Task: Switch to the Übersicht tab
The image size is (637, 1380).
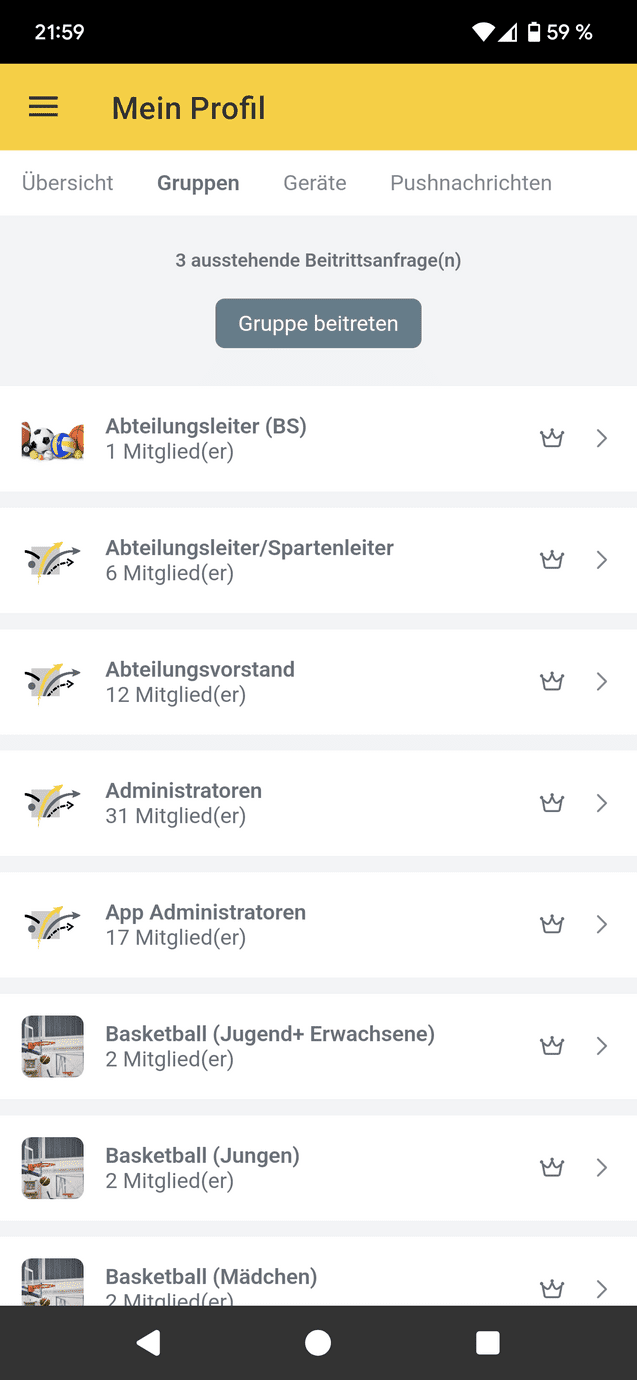Action: point(68,183)
